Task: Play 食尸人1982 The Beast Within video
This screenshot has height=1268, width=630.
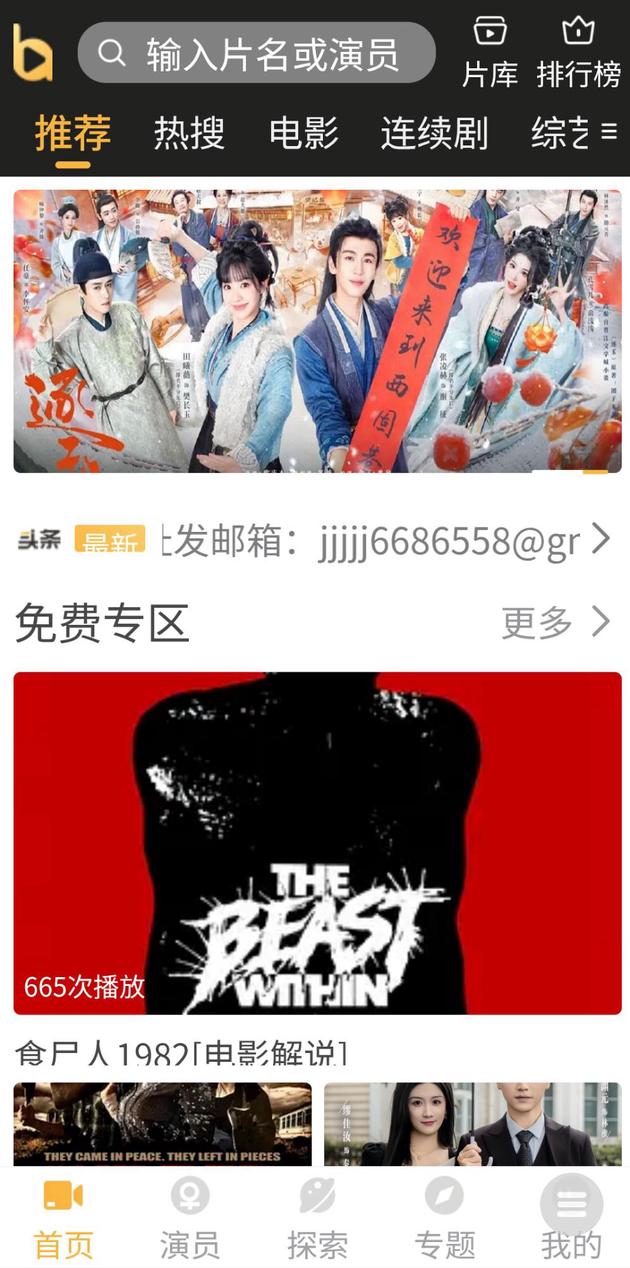Action: [317, 843]
